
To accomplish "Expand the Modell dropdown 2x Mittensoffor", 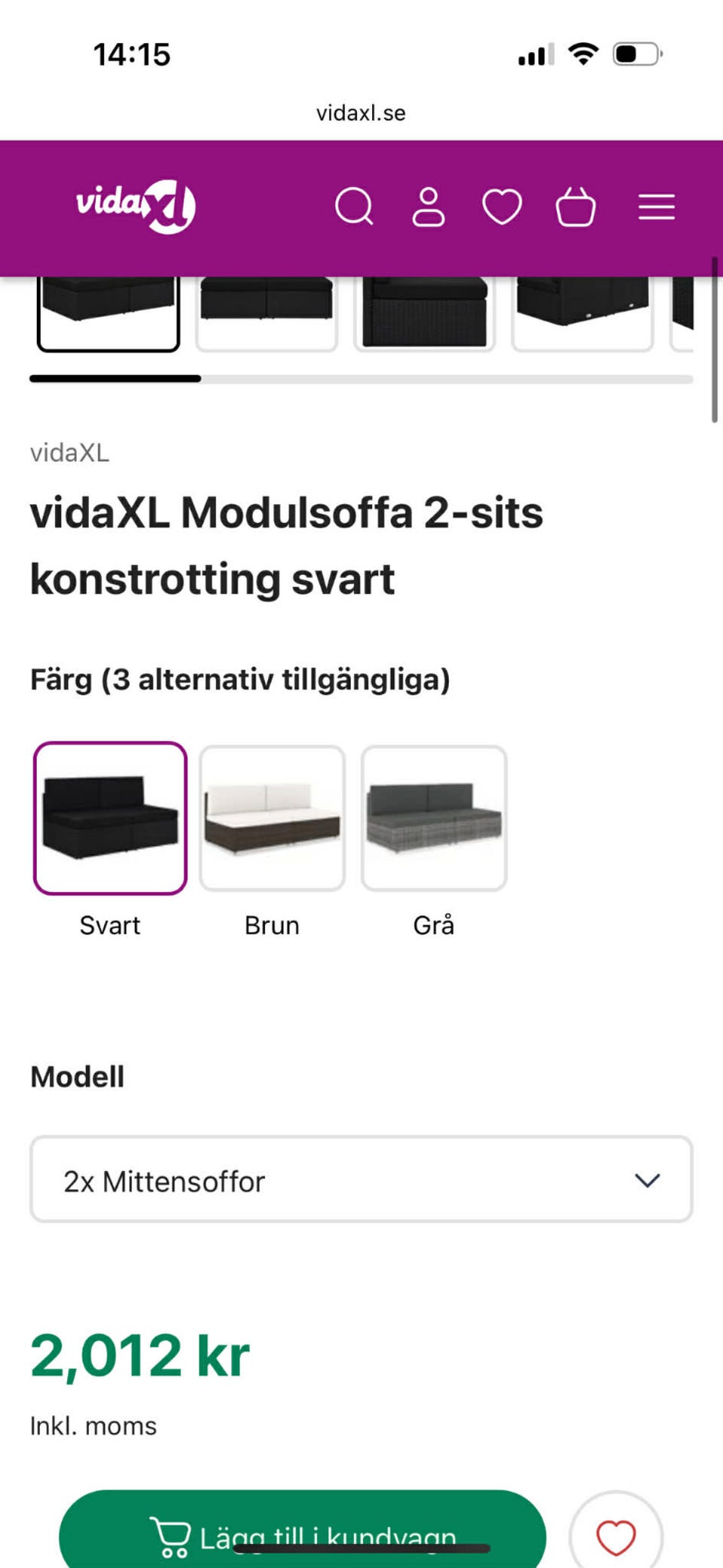I will (x=361, y=1179).
